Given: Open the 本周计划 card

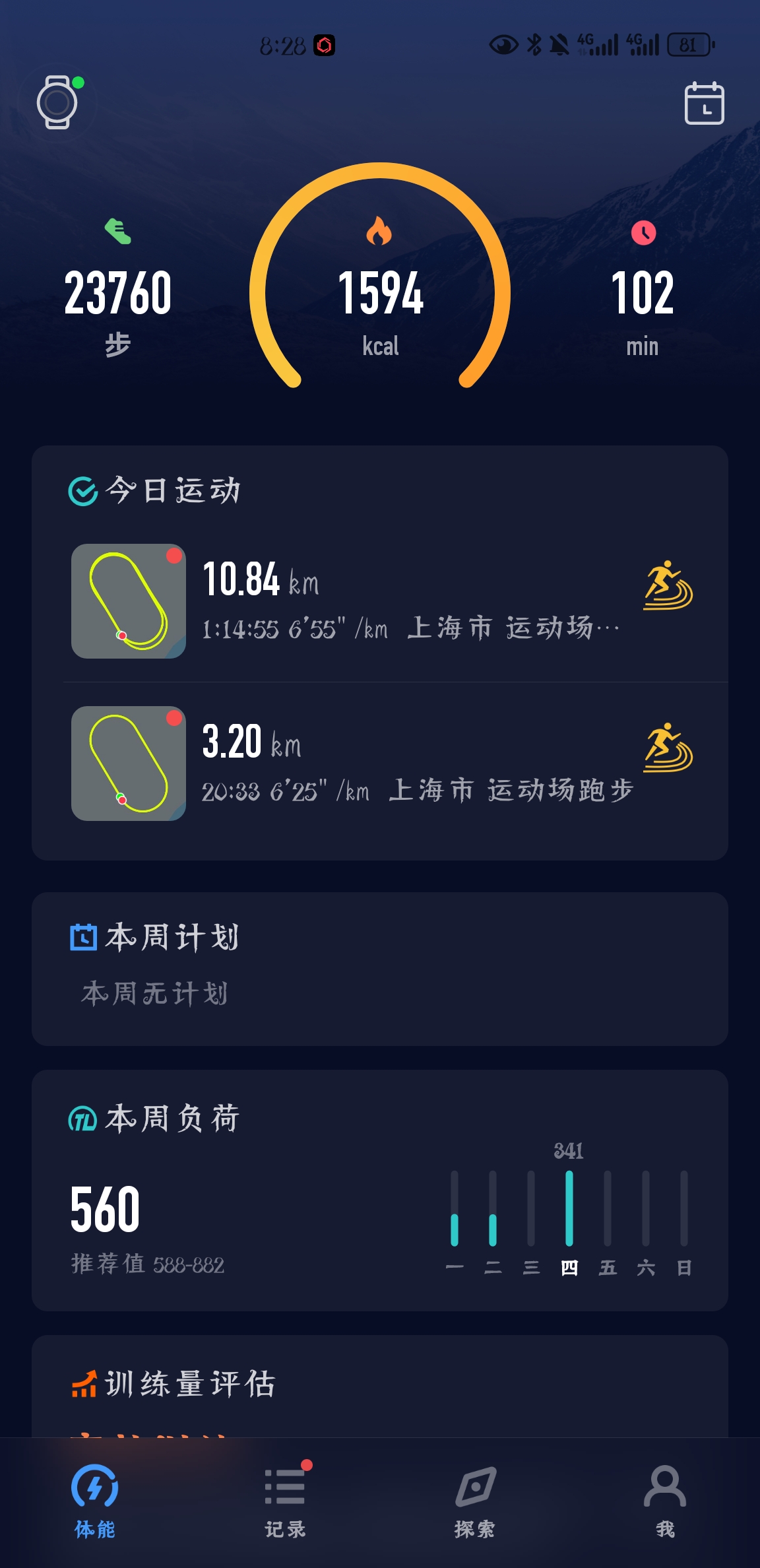Looking at the screenshot, I should pyautogui.click(x=380, y=968).
